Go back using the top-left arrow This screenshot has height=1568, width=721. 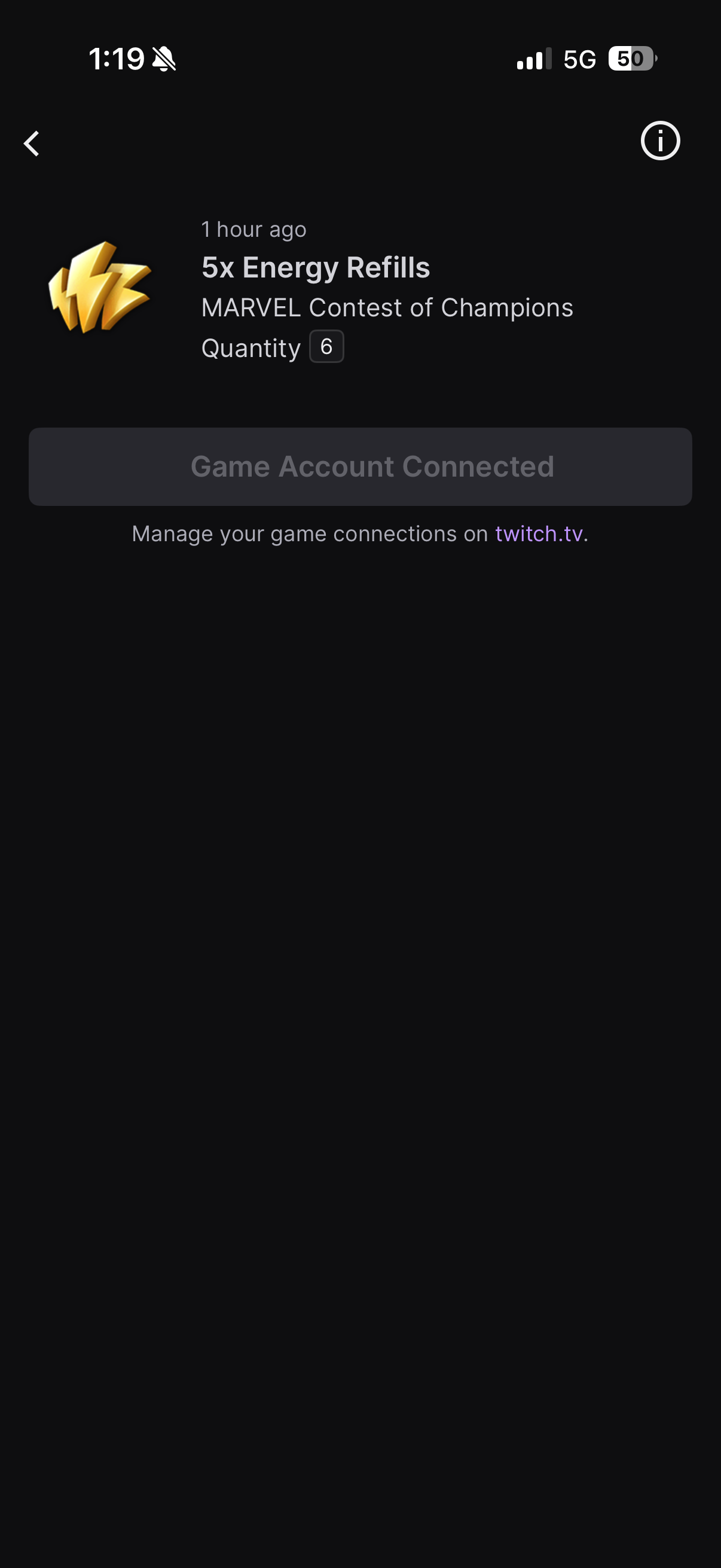pos(32,144)
